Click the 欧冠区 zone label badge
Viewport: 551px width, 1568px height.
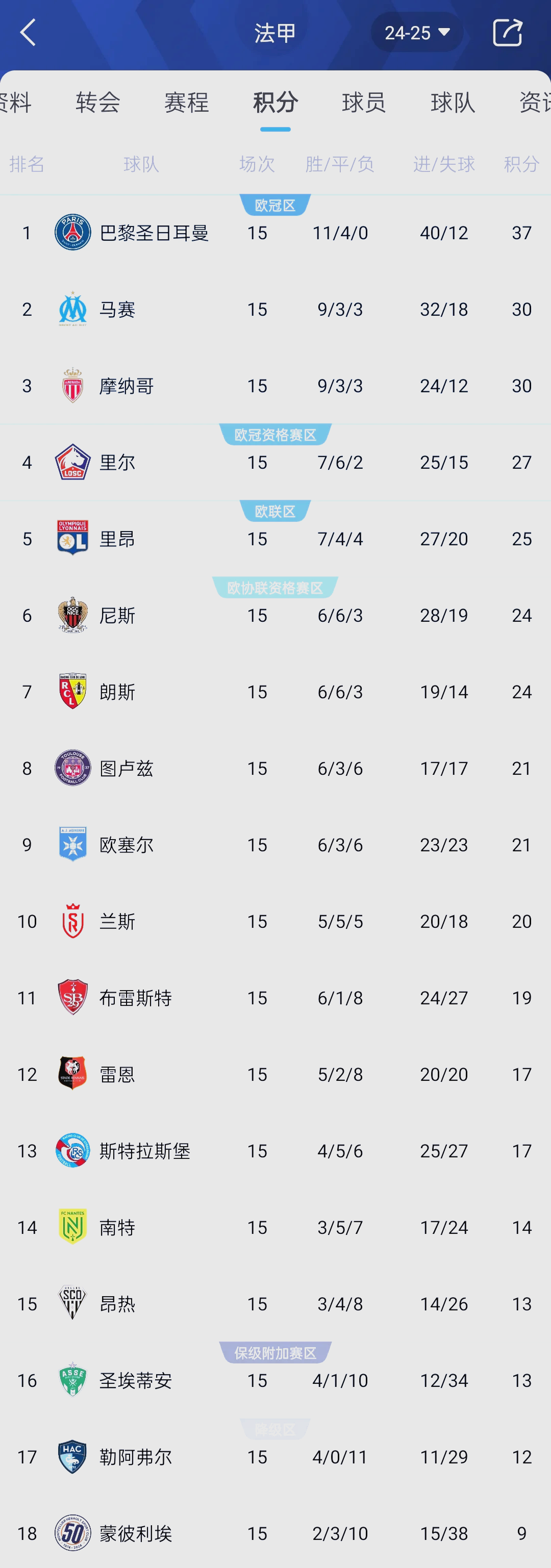(276, 205)
